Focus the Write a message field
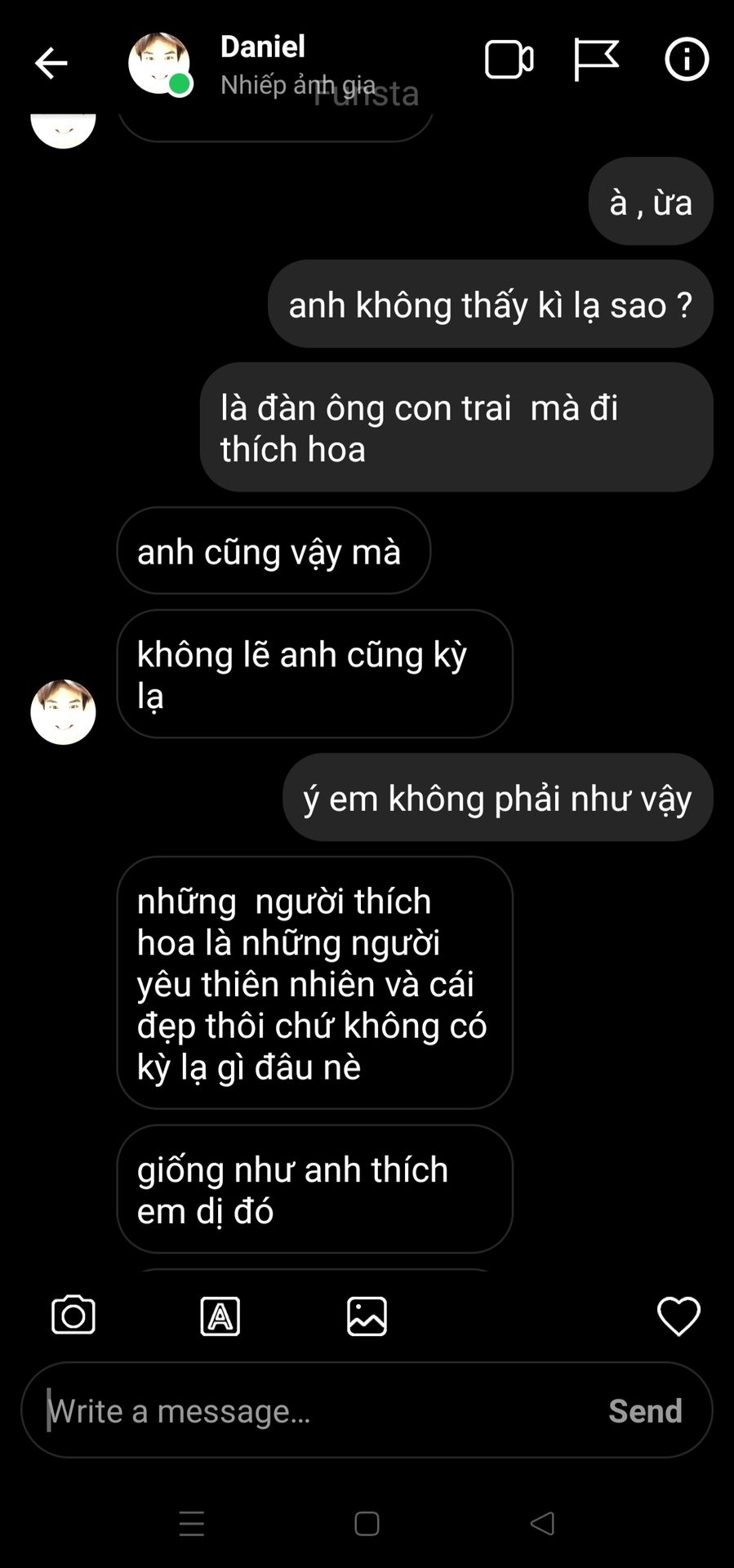734x1568 pixels. point(318,1410)
